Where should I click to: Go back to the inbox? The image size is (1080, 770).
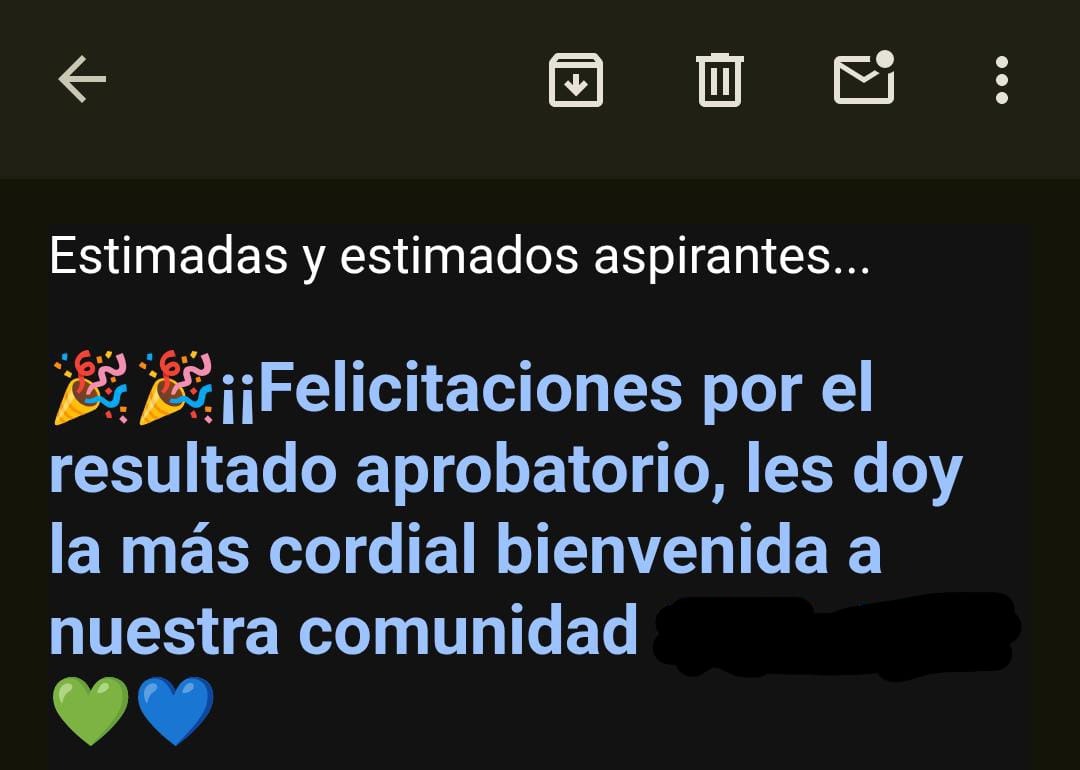pyautogui.click(x=82, y=79)
